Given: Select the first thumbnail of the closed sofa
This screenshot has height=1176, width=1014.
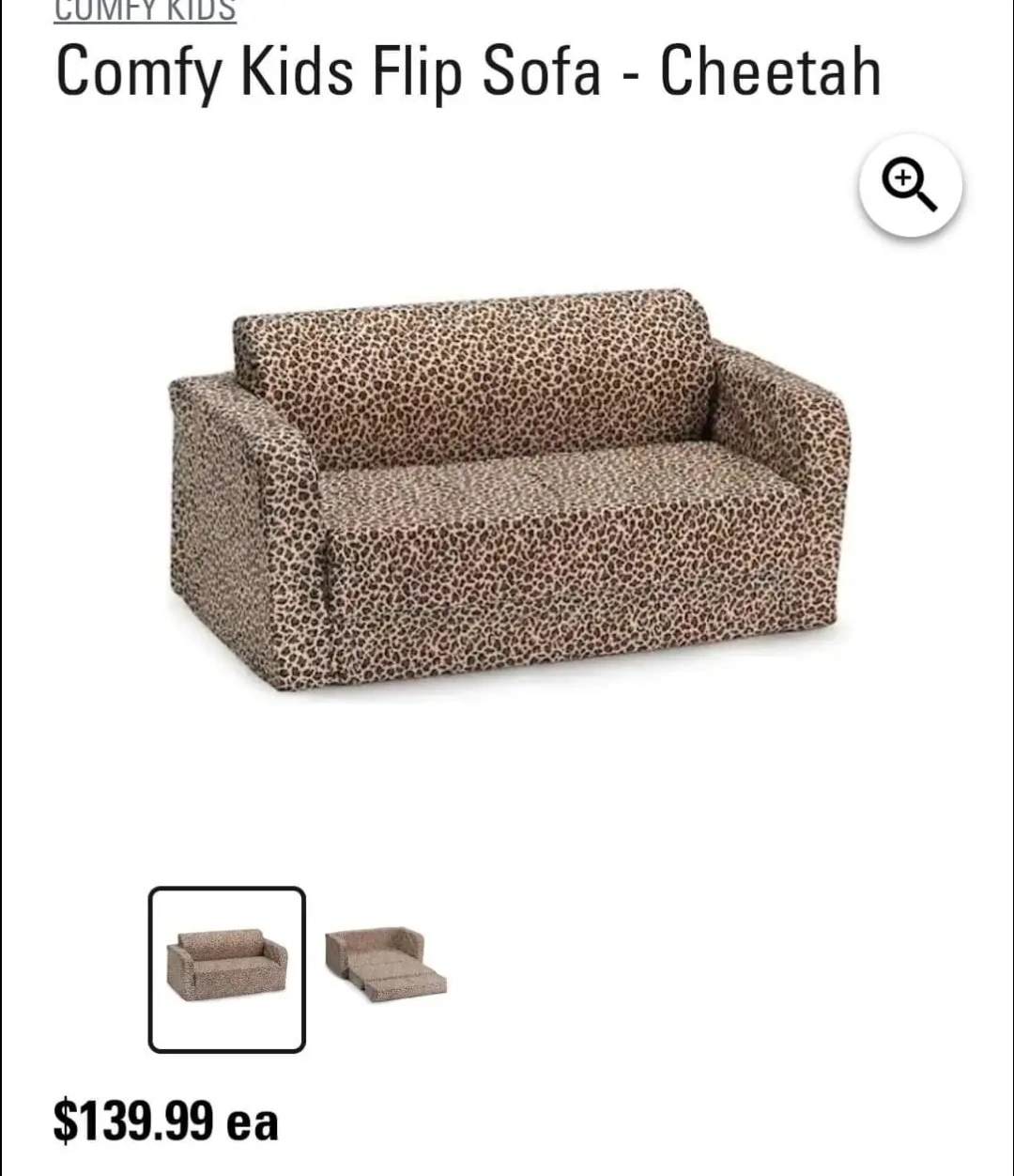Looking at the screenshot, I should point(227,968).
